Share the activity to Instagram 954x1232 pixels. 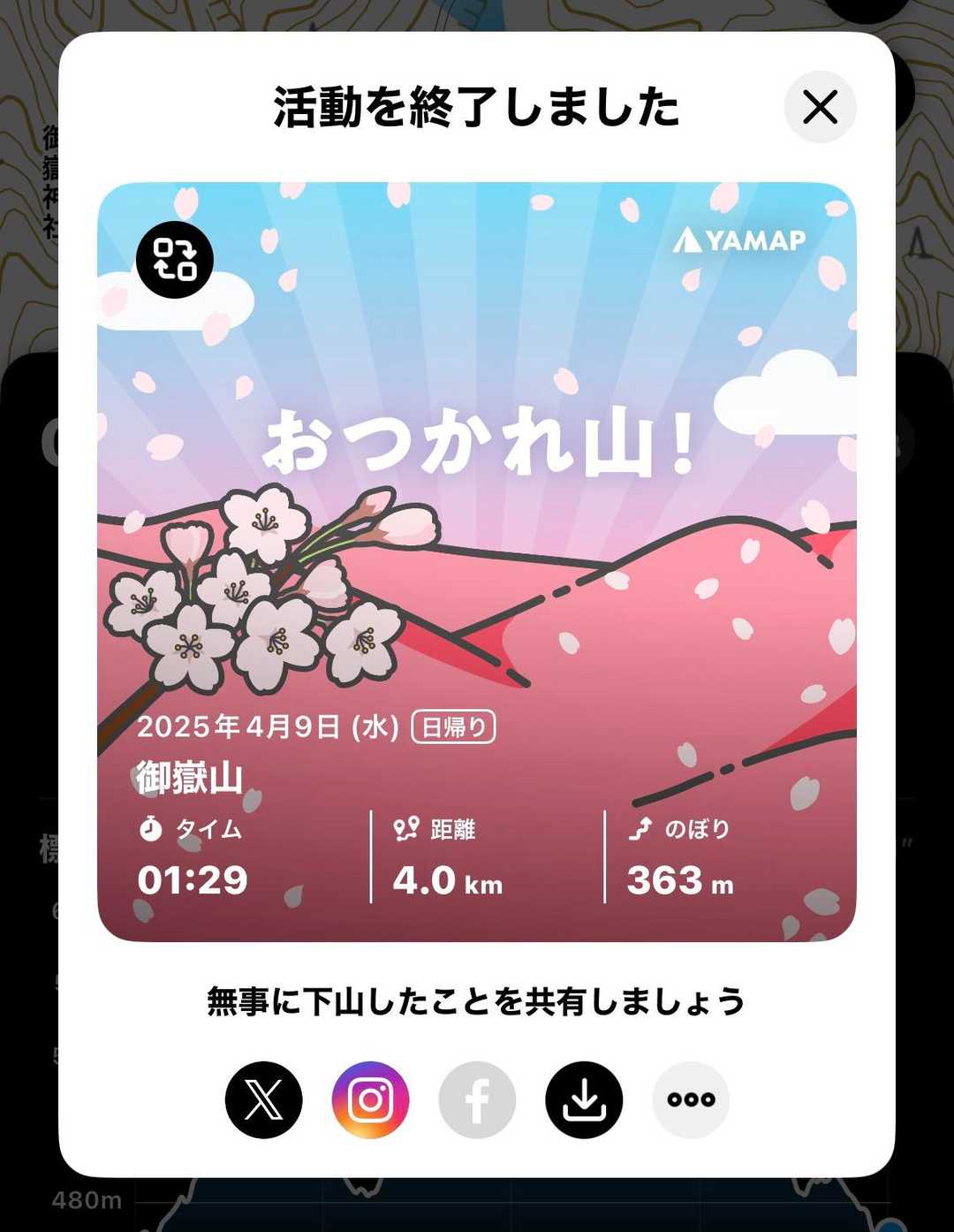pyautogui.click(x=370, y=1099)
